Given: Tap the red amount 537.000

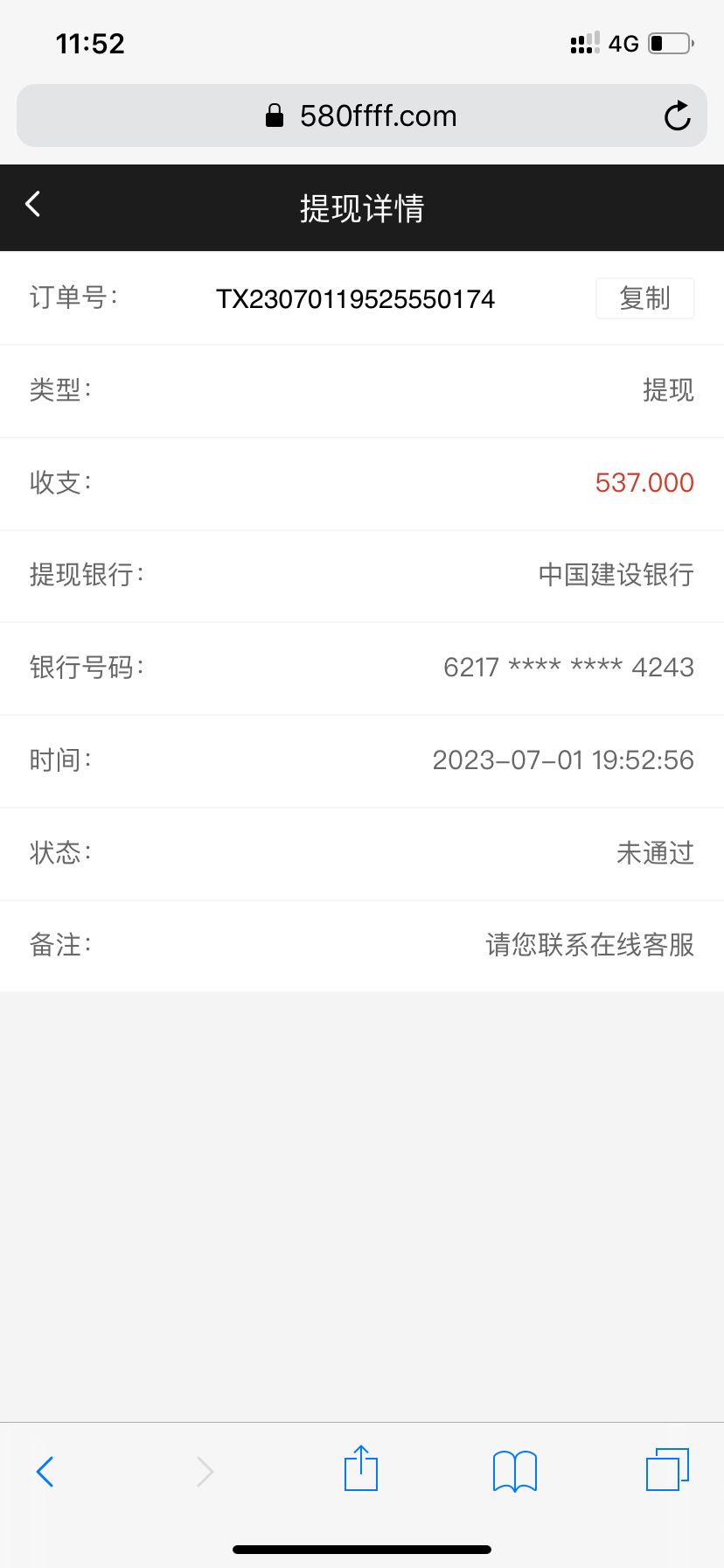Looking at the screenshot, I should (644, 483).
